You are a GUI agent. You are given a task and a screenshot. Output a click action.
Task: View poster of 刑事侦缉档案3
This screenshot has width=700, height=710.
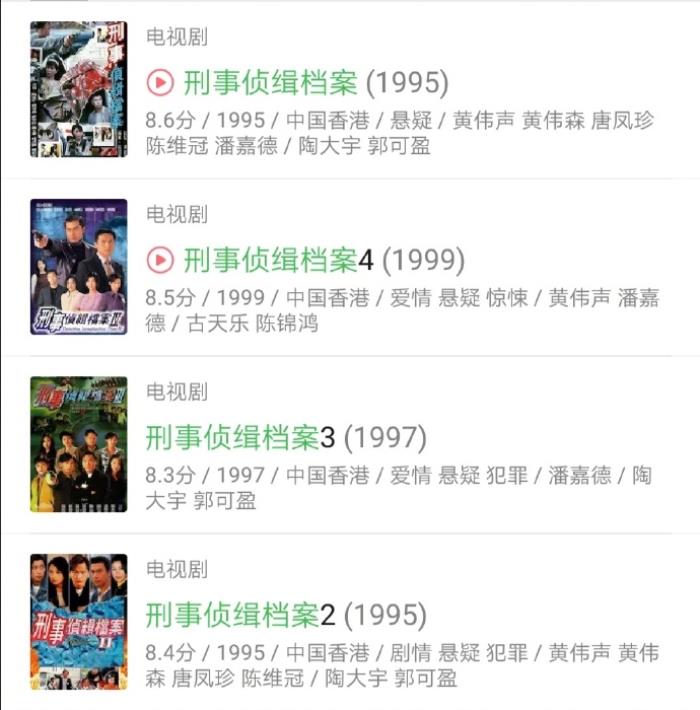tap(79, 444)
